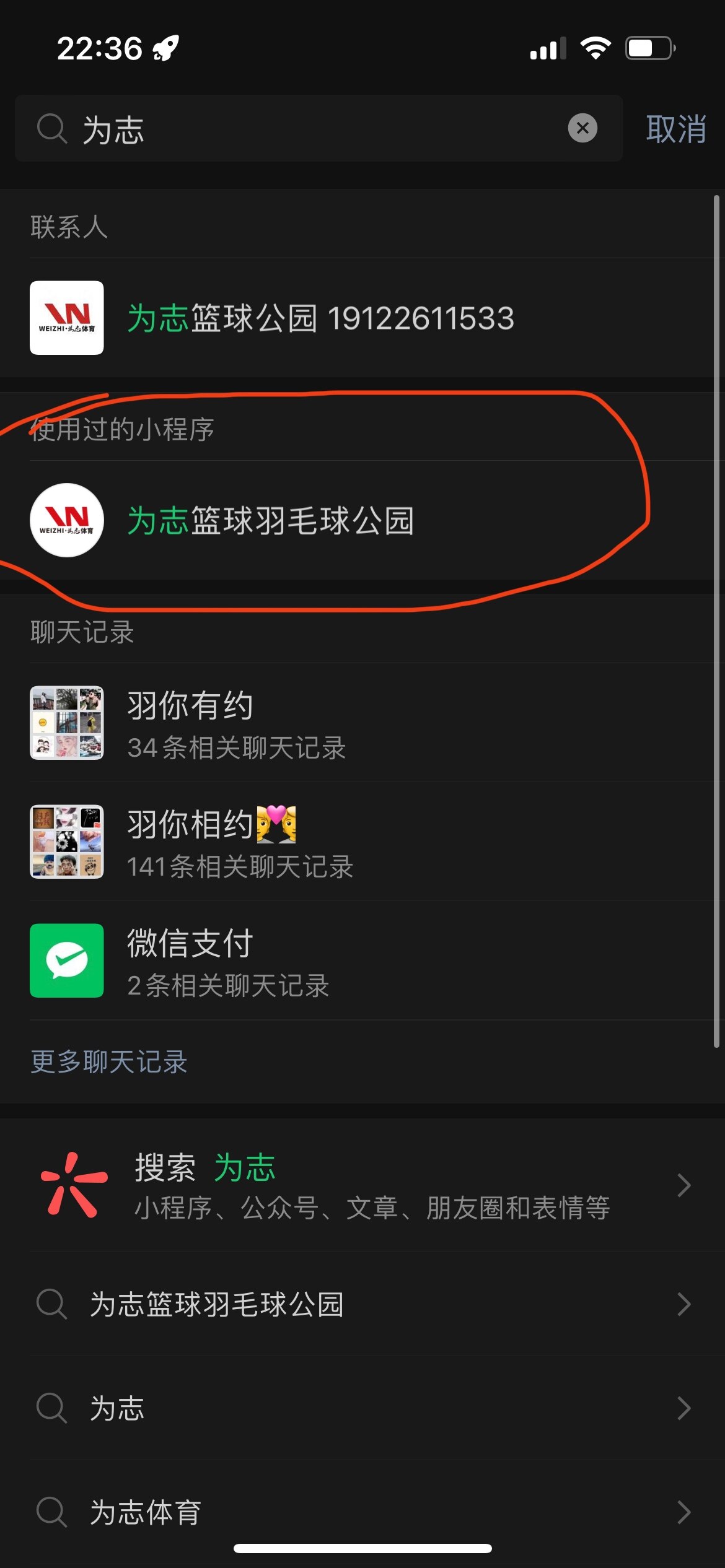Show 更多聊天记录
The width and height of the screenshot is (725, 1568).
pos(109,1061)
